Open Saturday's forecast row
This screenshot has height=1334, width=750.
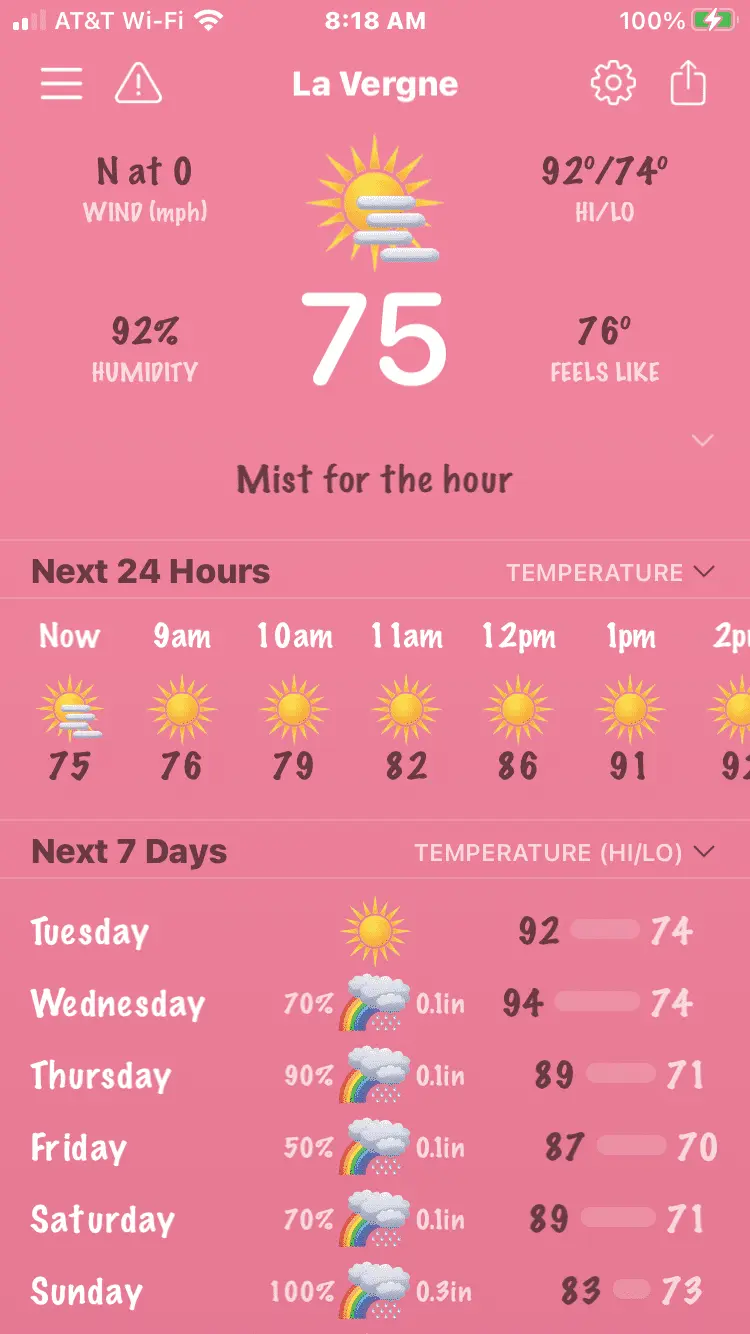tap(375, 1219)
